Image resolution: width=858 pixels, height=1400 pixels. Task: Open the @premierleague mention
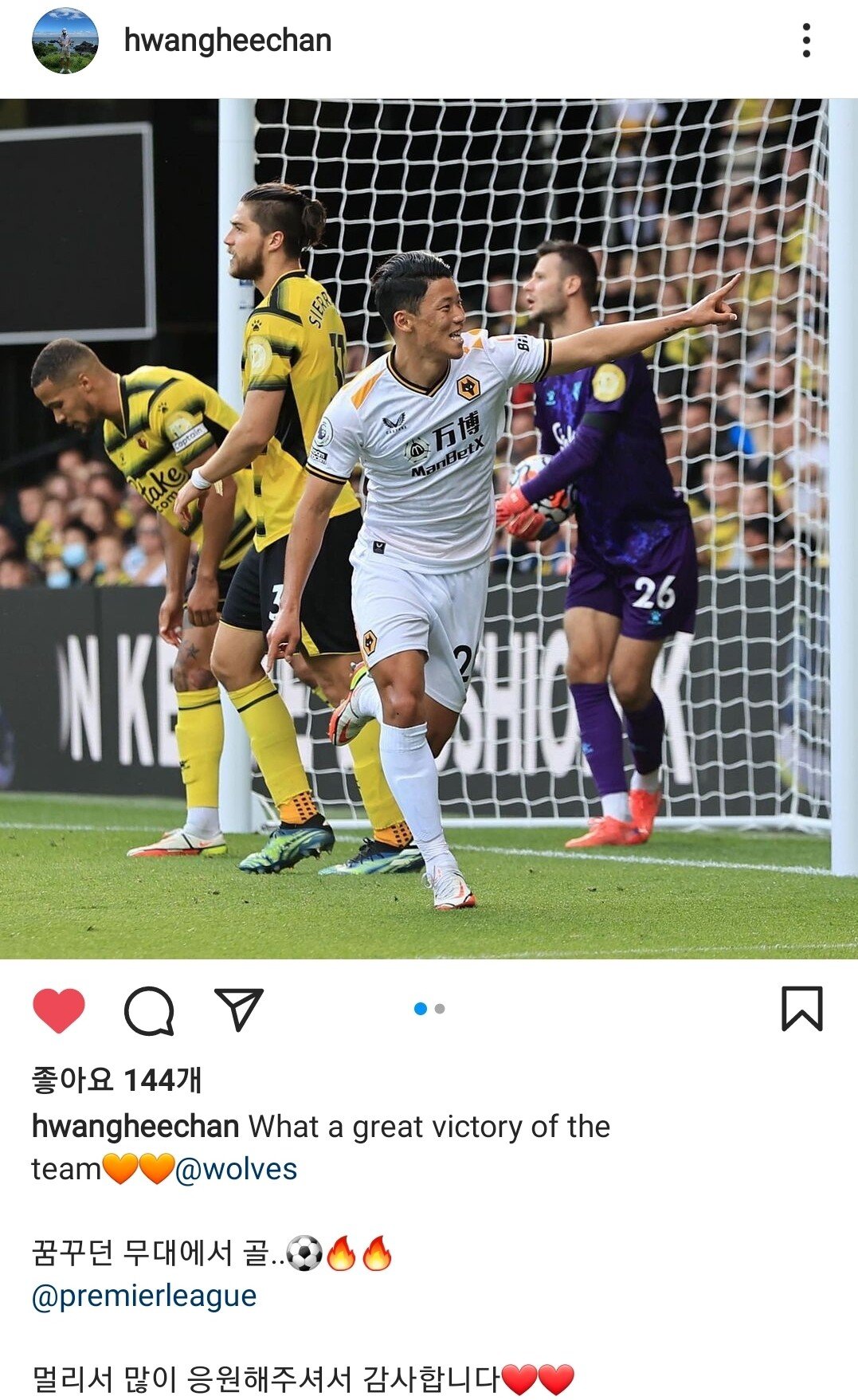point(144,1296)
